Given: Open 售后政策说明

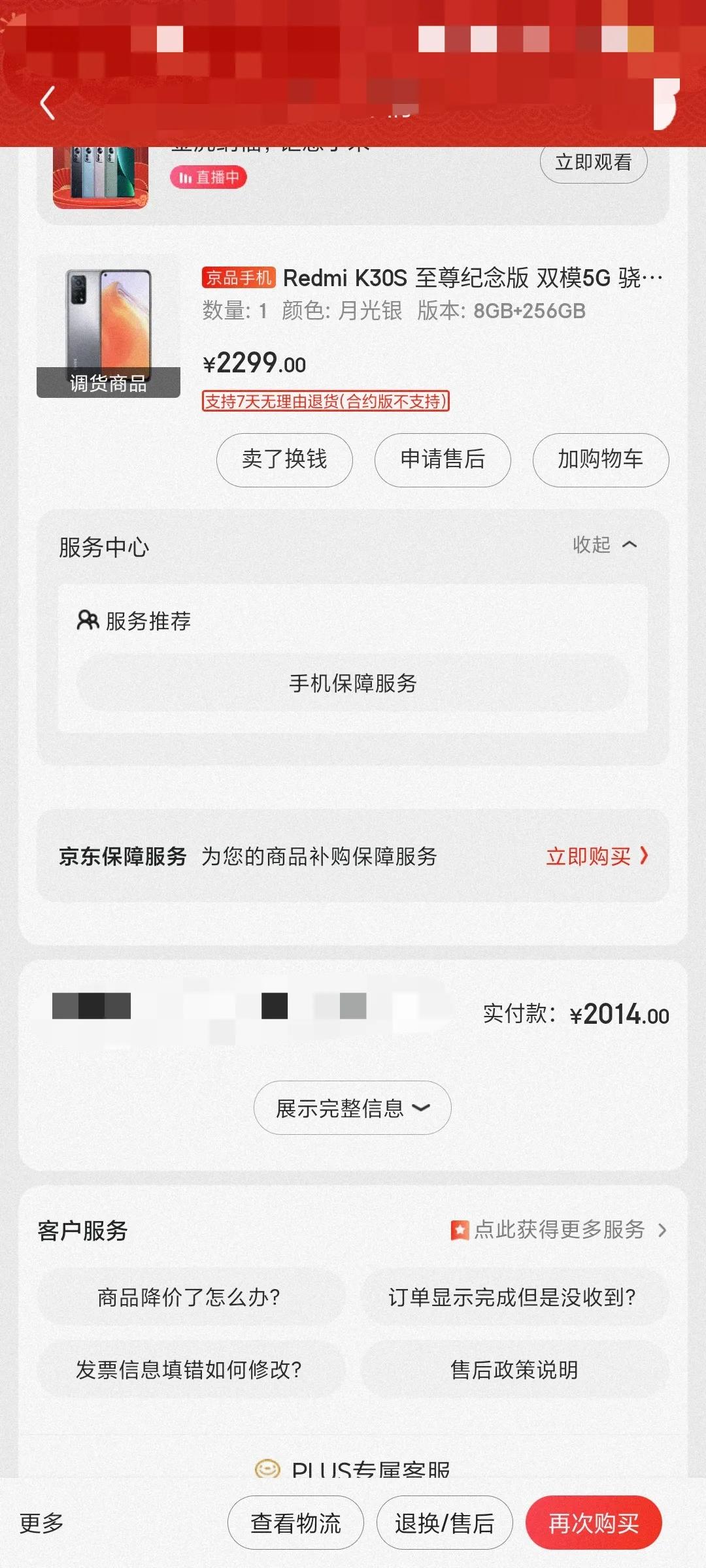Looking at the screenshot, I should coord(514,1369).
